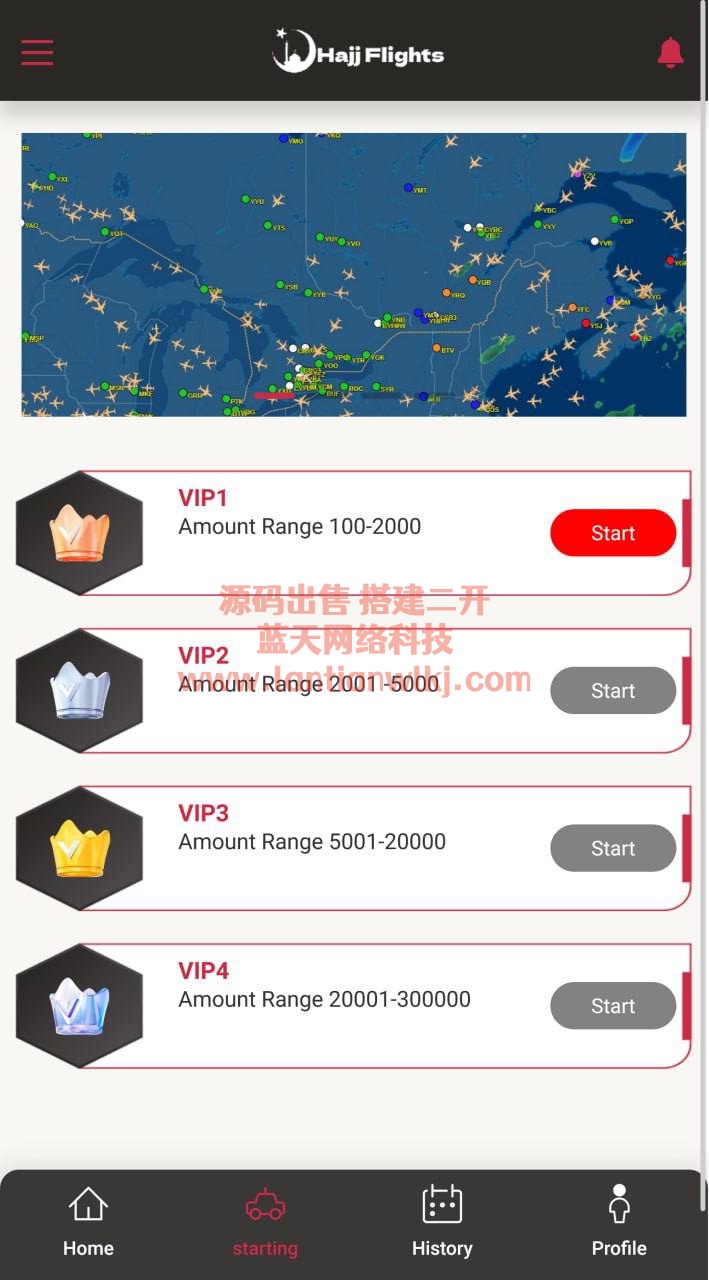Go to the Home tab
Screen dimensions: 709x1280
[x=88, y=1221]
